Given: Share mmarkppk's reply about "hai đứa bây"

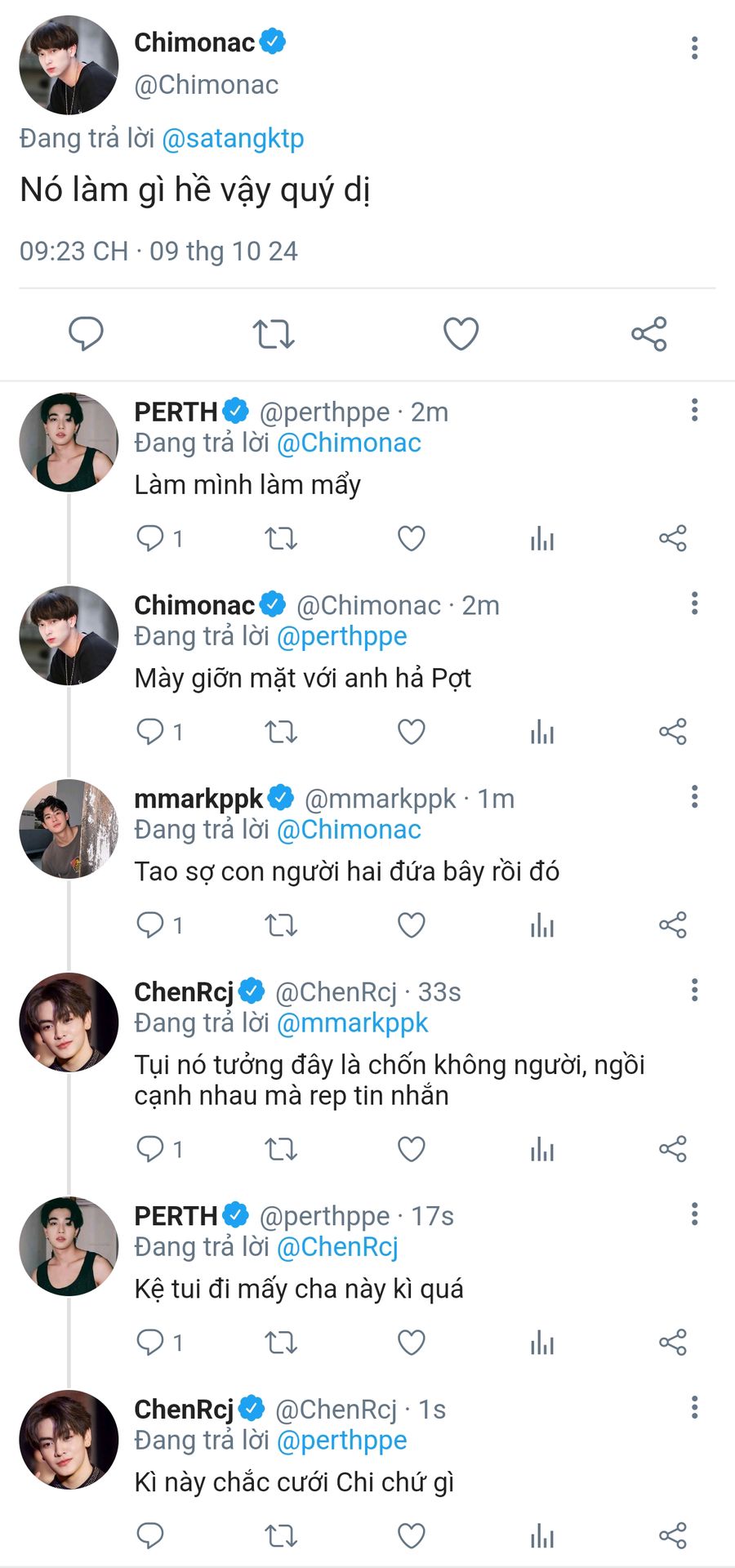Looking at the screenshot, I should pyautogui.click(x=673, y=925).
